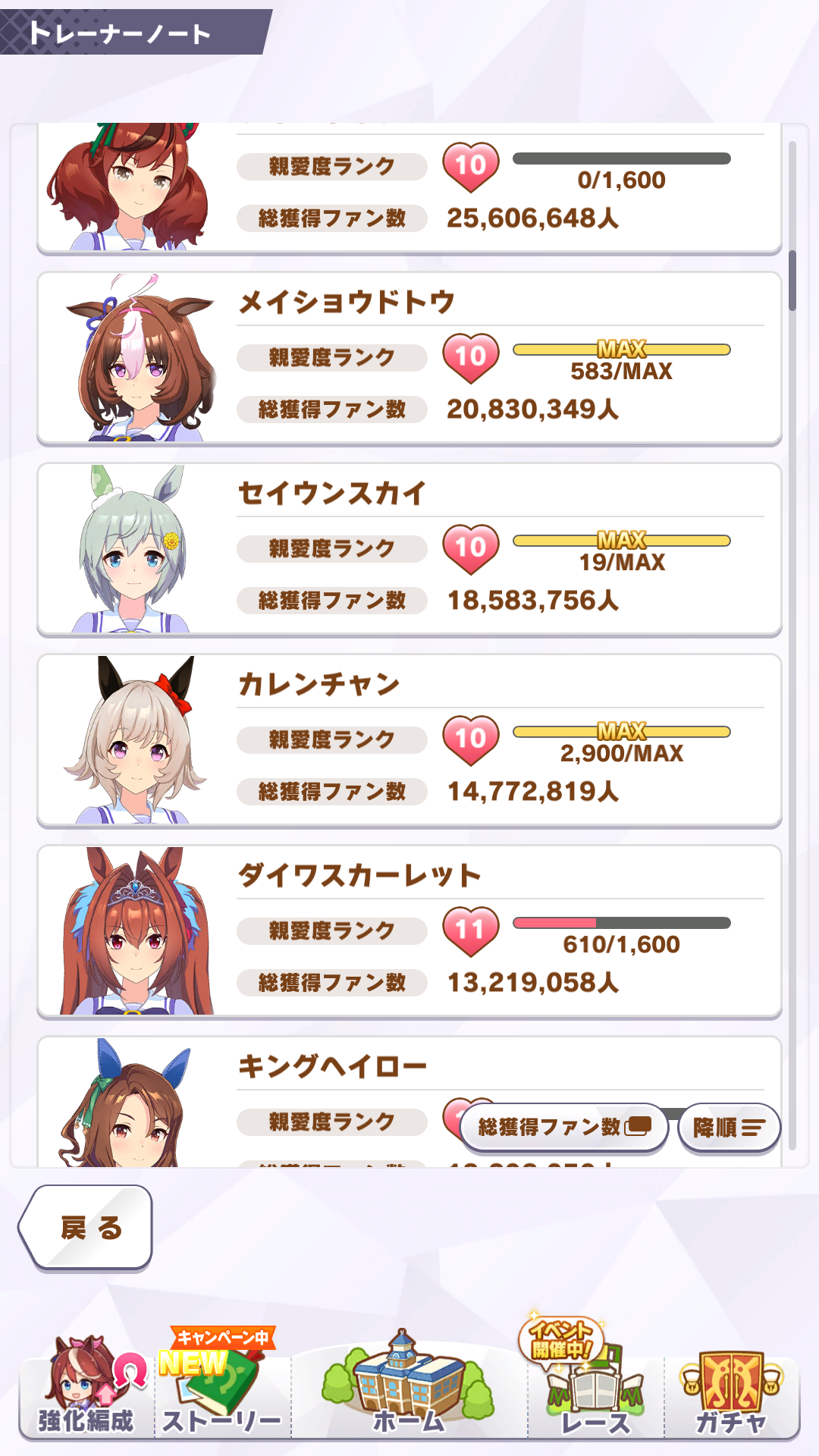Viewport: 819px width, 1456px height.
Task: Select the キングヘイロー card
Action: click(x=341, y=1077)
